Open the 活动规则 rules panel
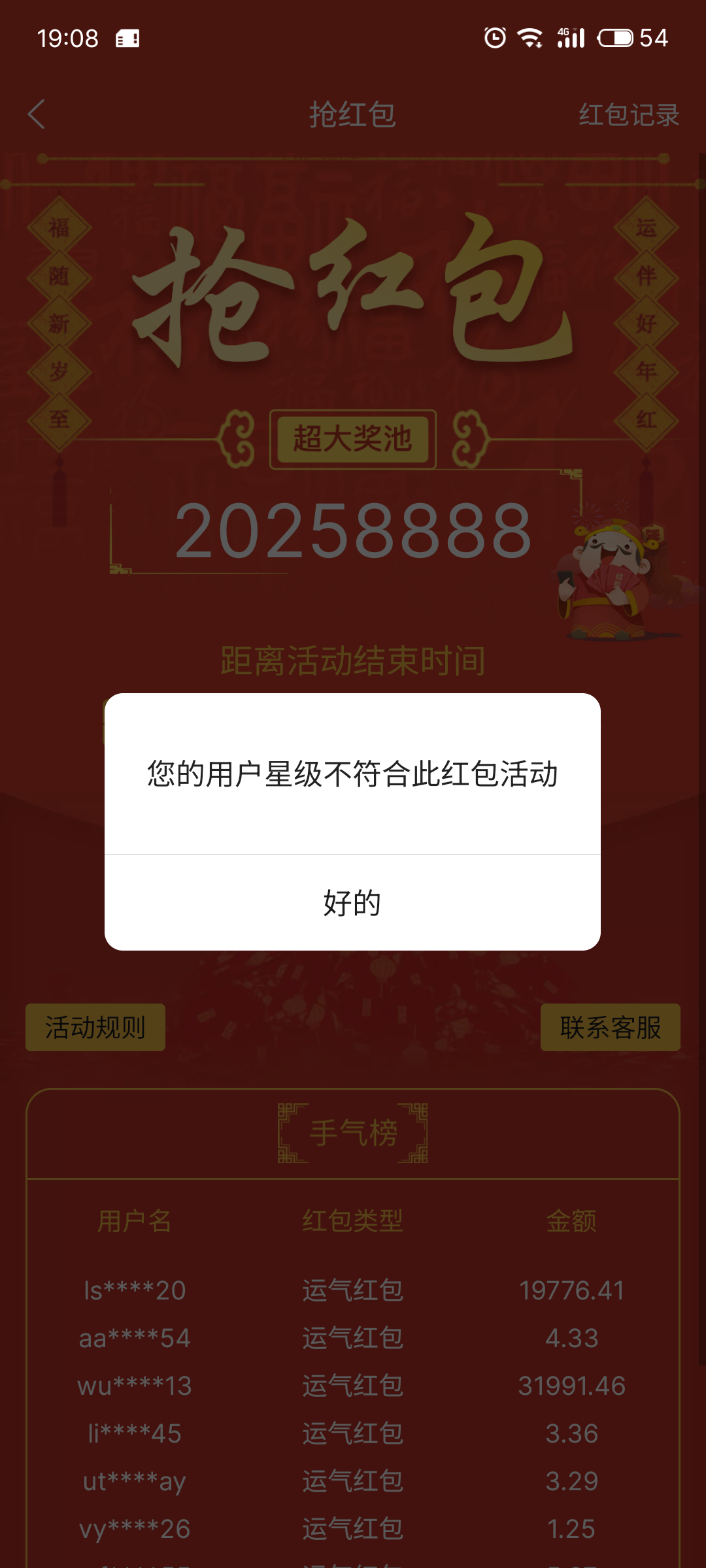 pos(95,1027)
